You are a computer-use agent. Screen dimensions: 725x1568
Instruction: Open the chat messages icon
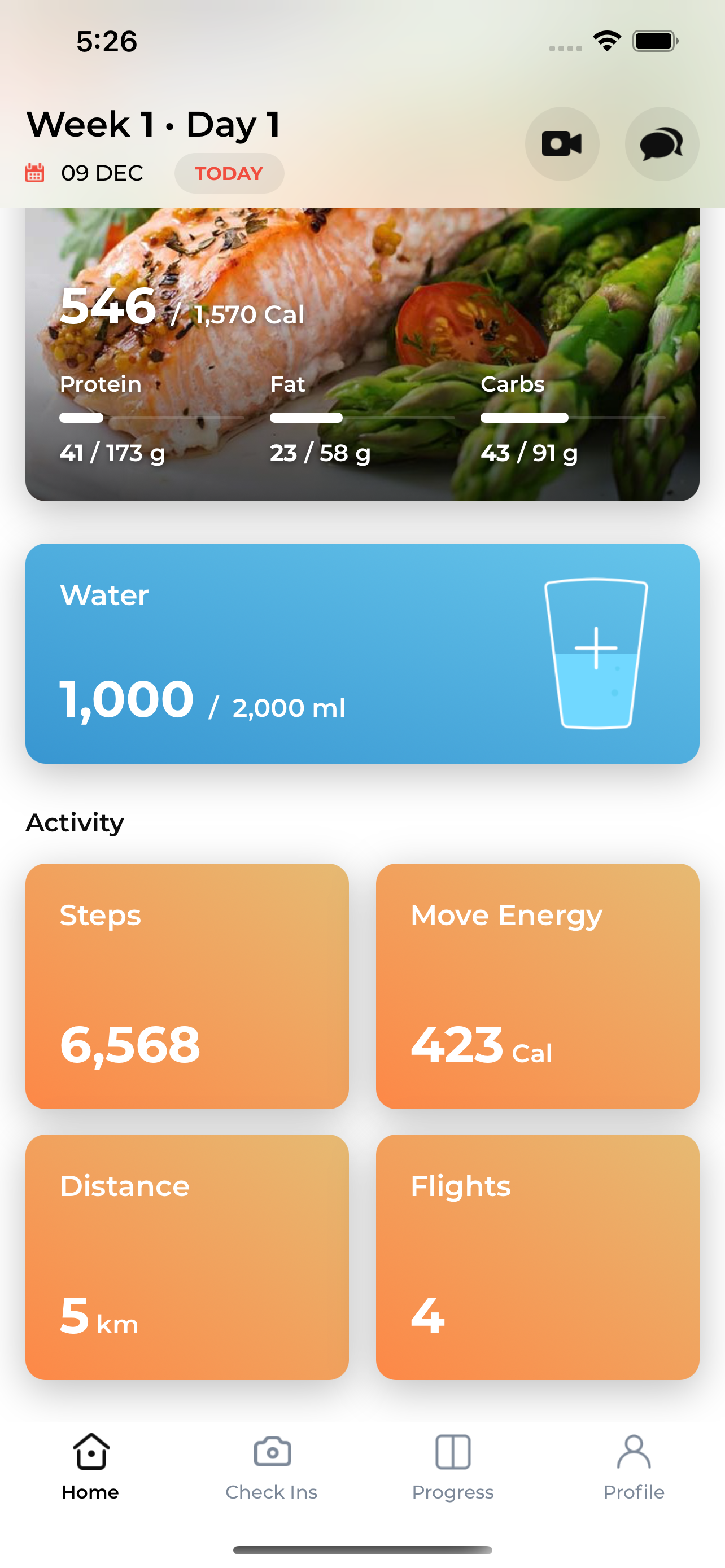(662, 144)
